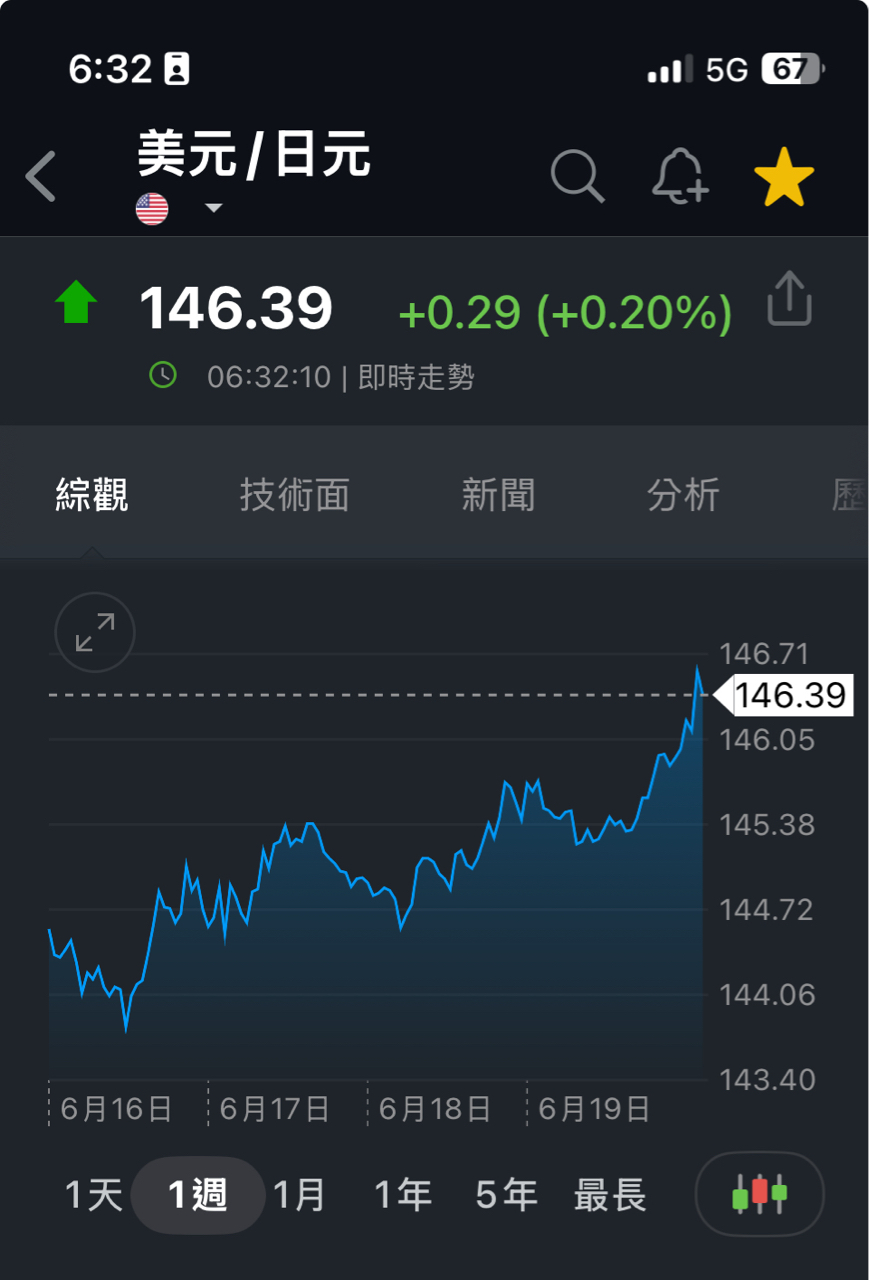Share the USD/JPY quote
Viewport: 869px width, 1280px height.
[789, 299]
